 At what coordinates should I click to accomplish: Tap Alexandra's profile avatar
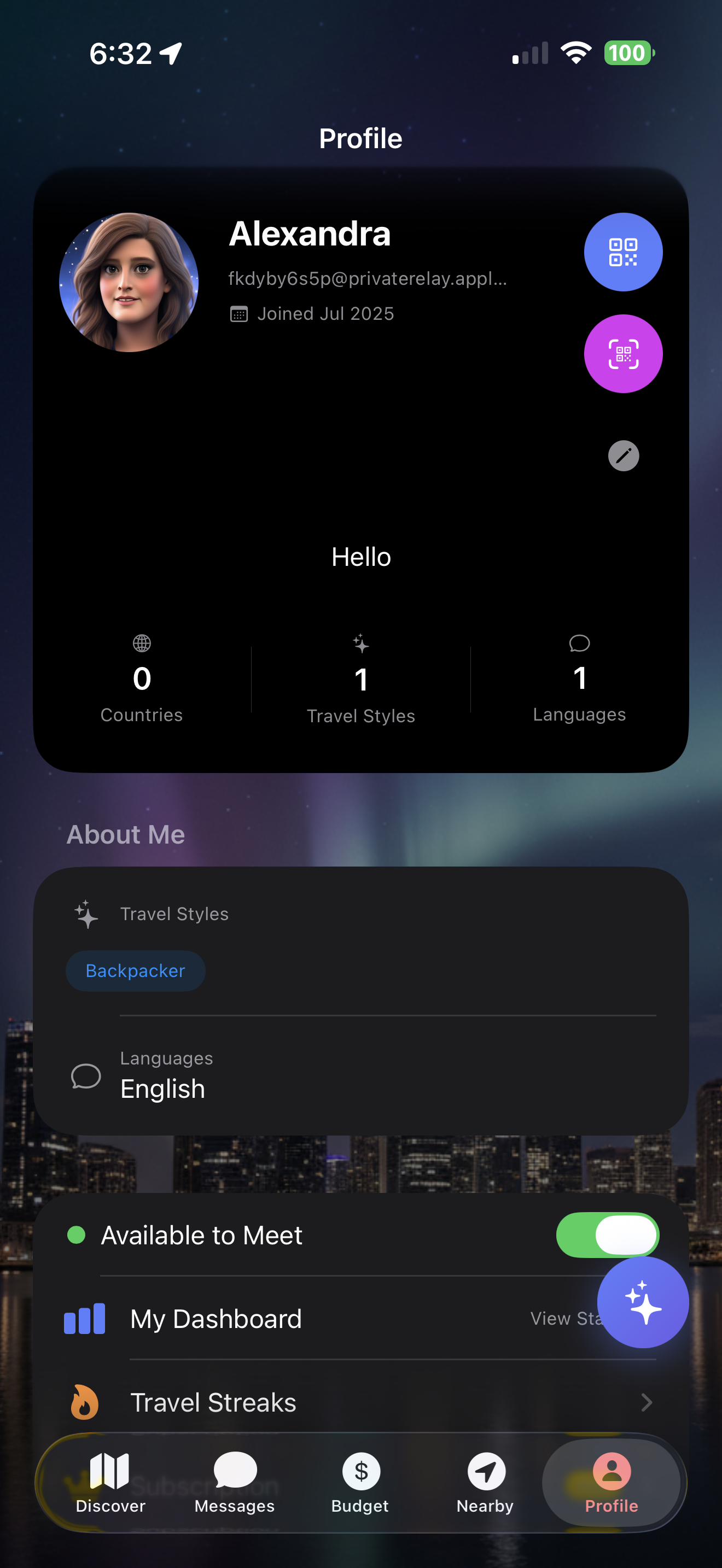[129, 283]
